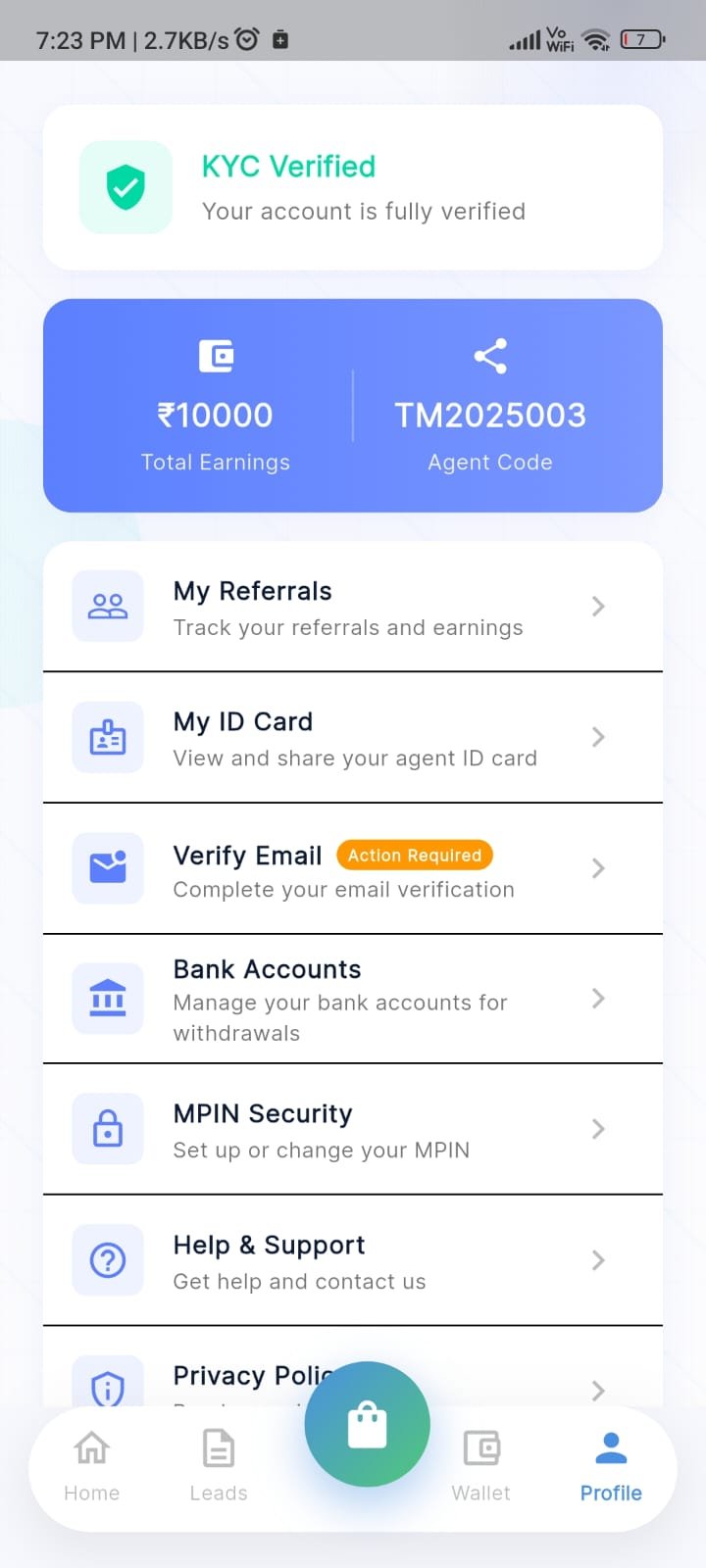This screenshot has height=1568, width=706.
Task: Open MPIN Security settings
Action: [353, 1130]
